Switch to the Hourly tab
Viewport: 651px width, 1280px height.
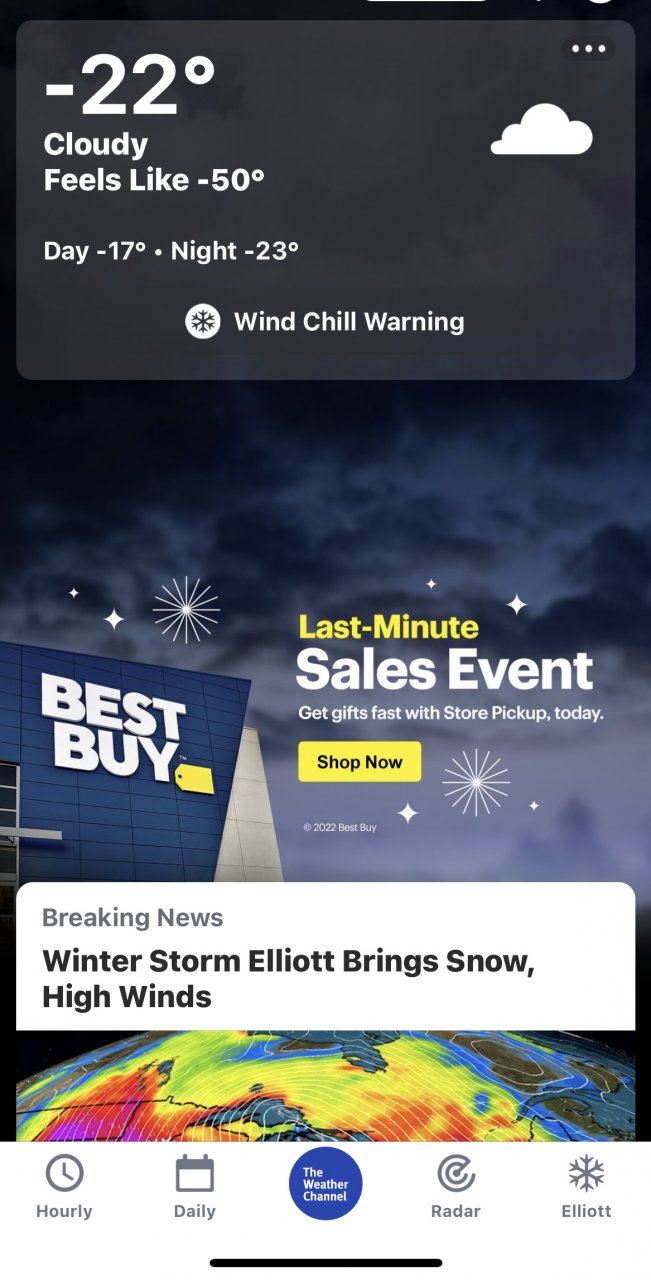pyautogui.click(x=64, y=1187)
